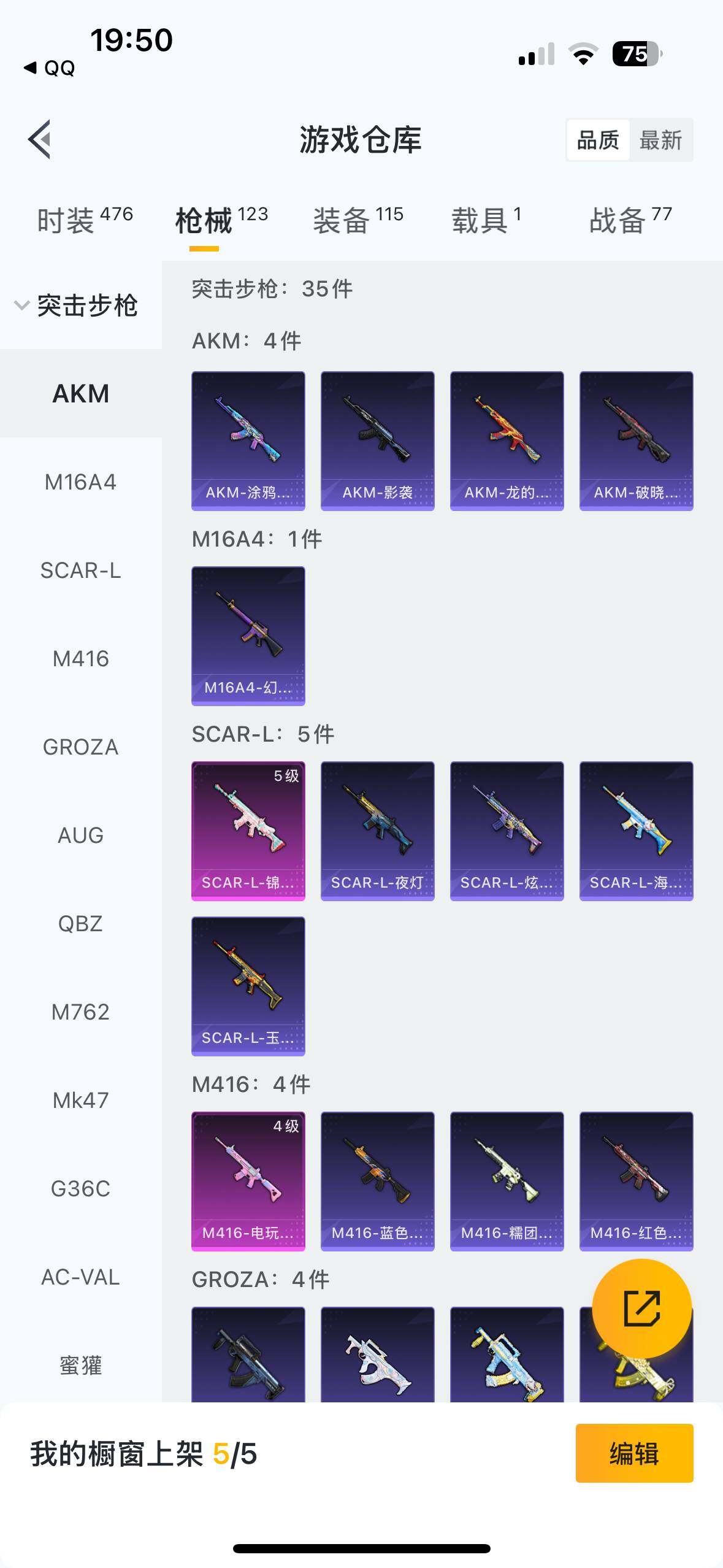
Task: Jump to GROZA in the side list
Action: (x=81, y=747)
